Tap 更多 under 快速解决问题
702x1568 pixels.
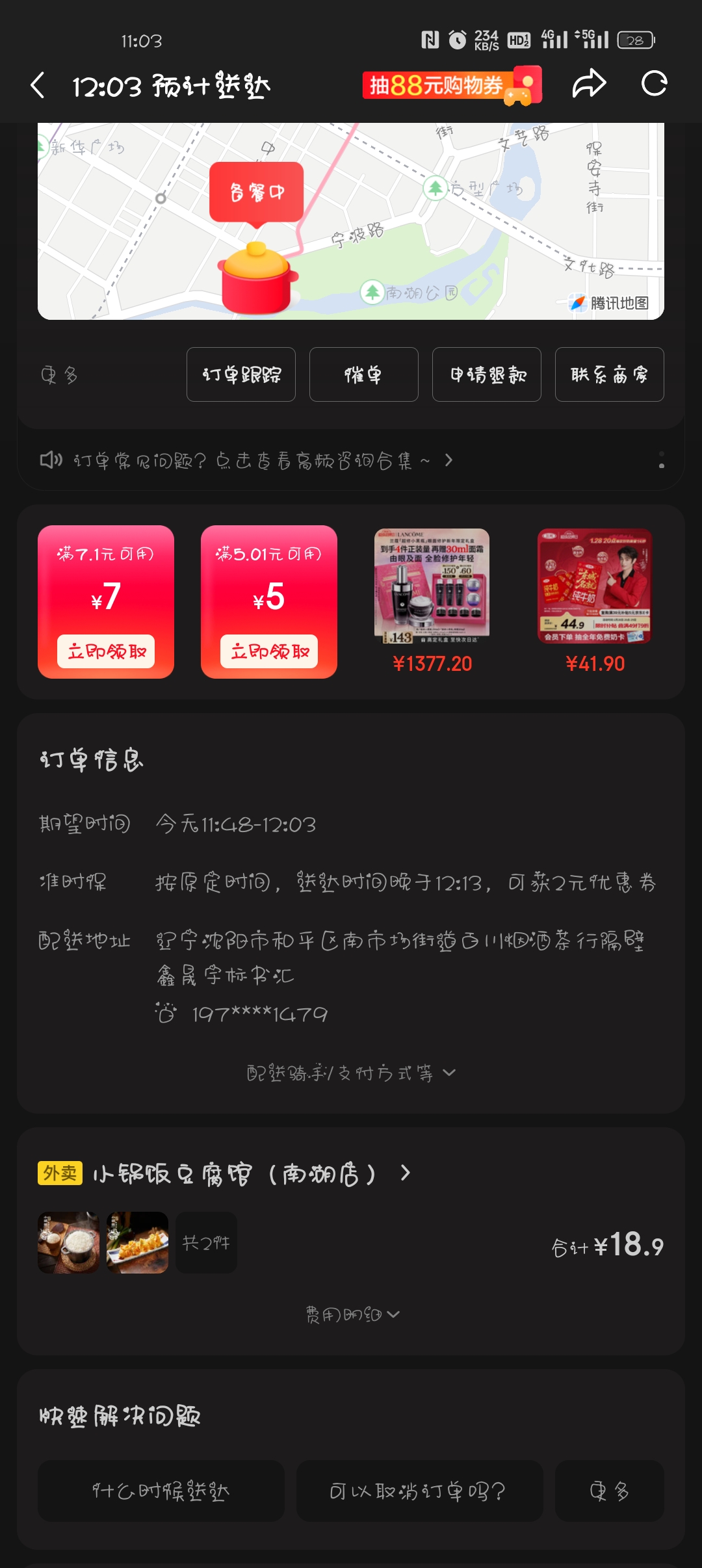[x=609, y=1491]
